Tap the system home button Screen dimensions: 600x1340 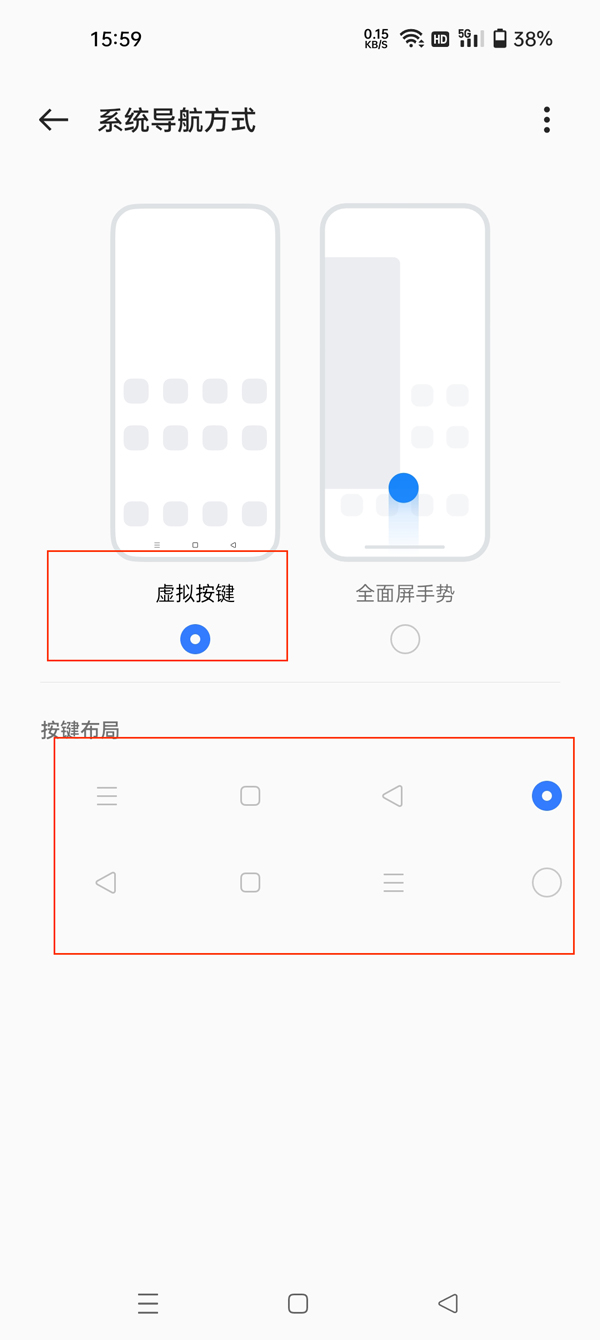click(297, 1303)
